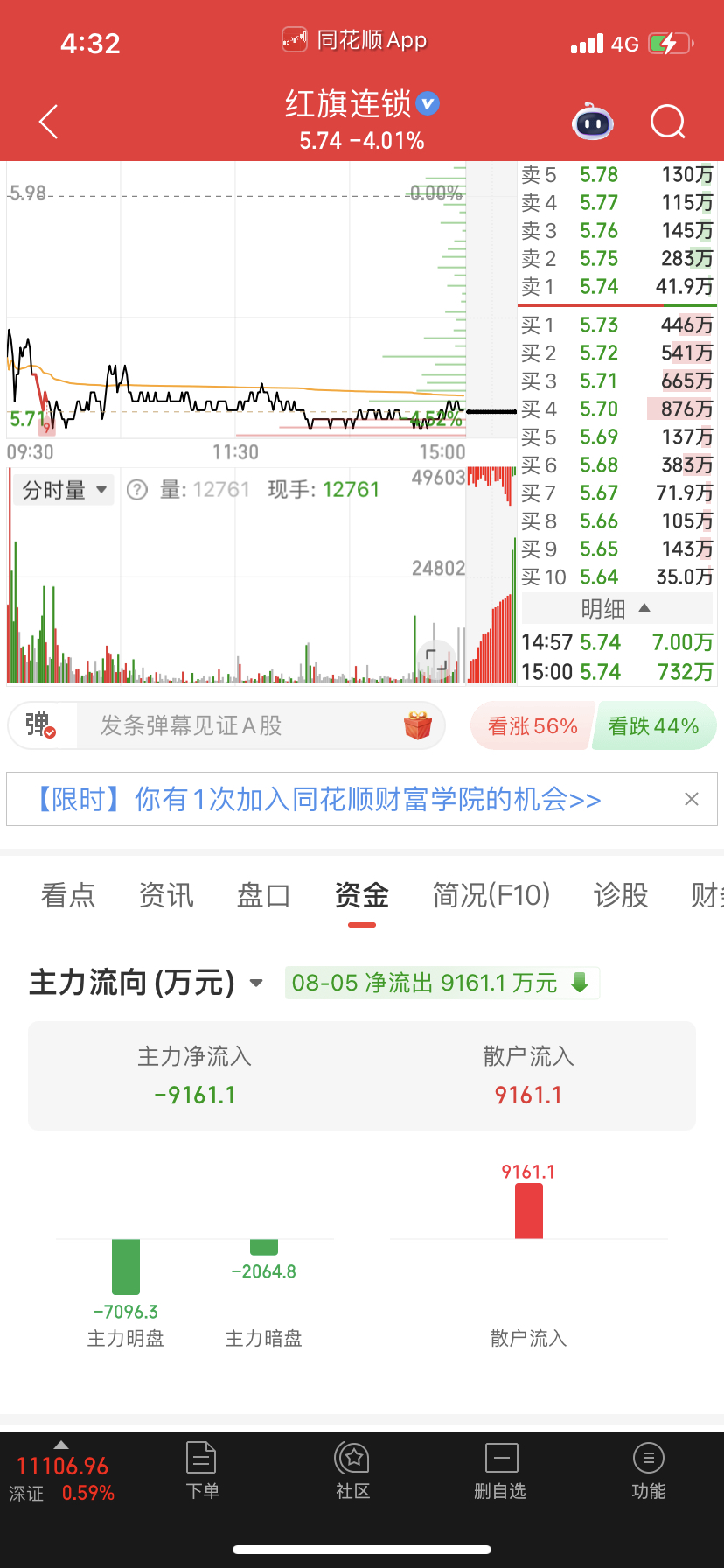Open 下单 in the bottom bar
This screenshot has height=1568, width=724.
pos(202,1471)
